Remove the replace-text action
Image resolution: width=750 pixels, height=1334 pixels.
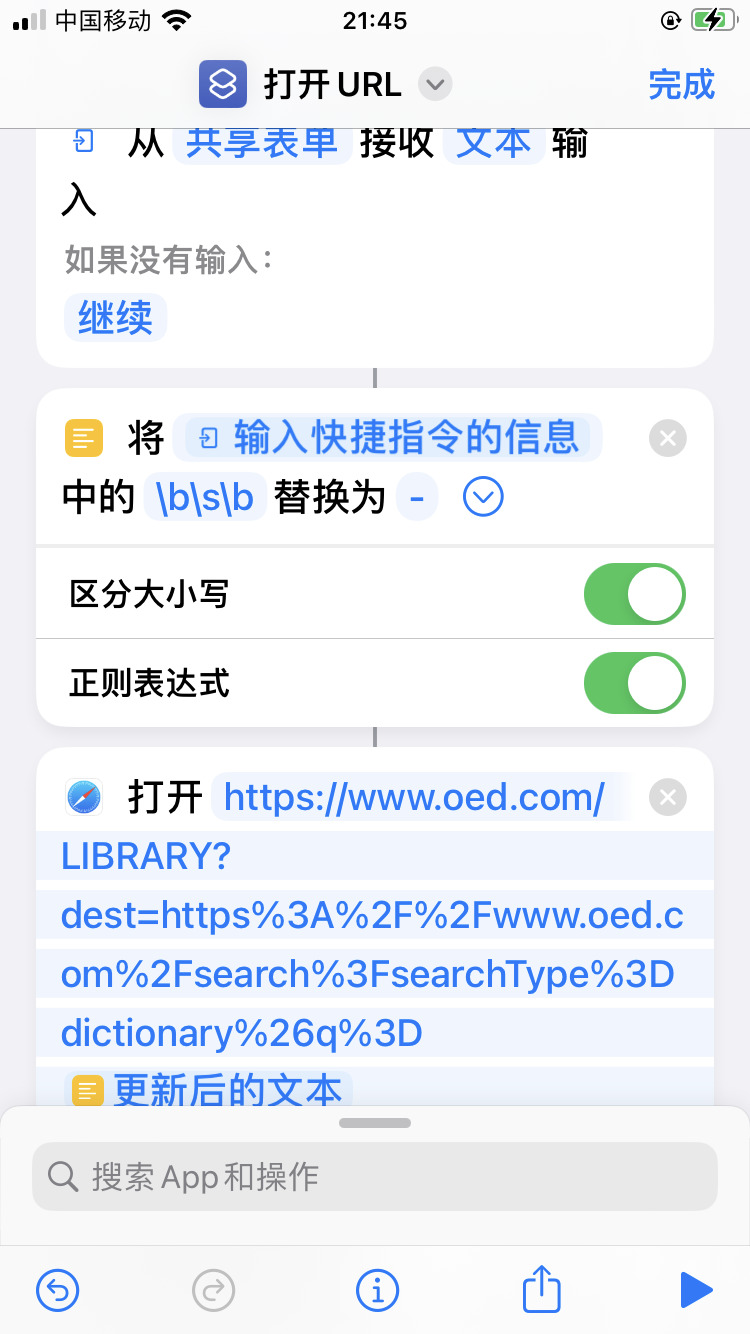pos(668,438)
